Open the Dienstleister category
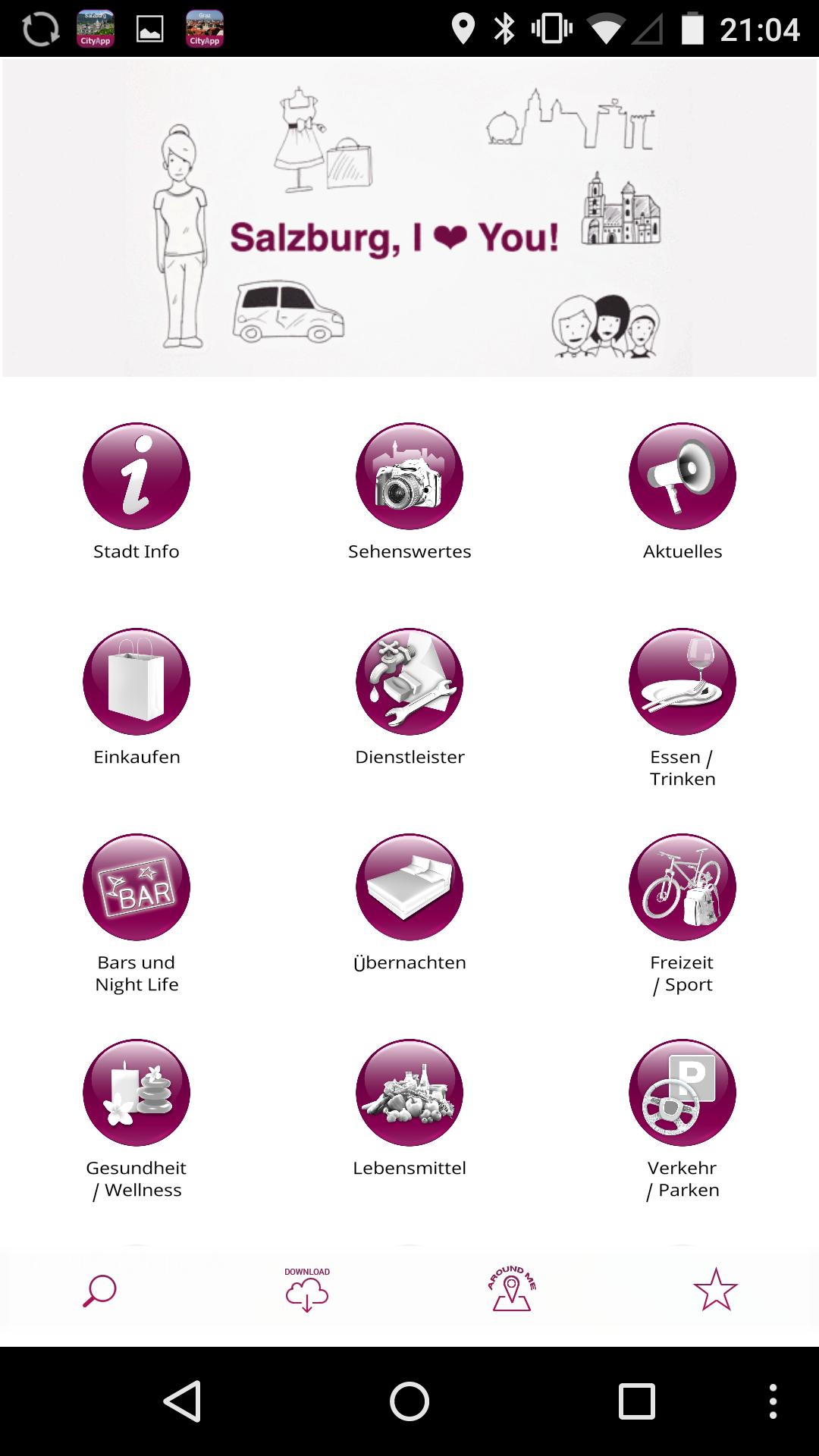 tap(409, 681)
